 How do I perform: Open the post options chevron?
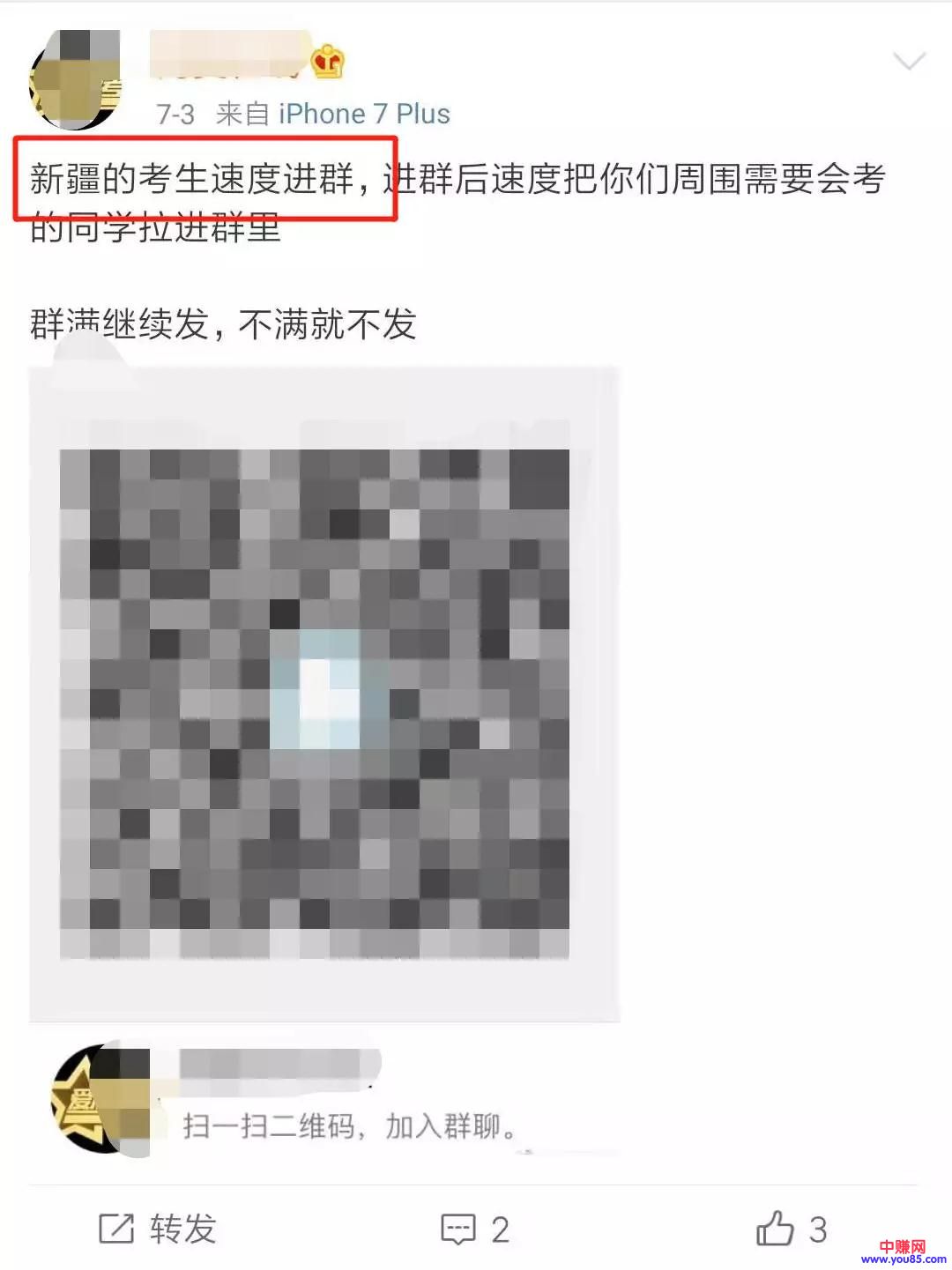(909, 61)
